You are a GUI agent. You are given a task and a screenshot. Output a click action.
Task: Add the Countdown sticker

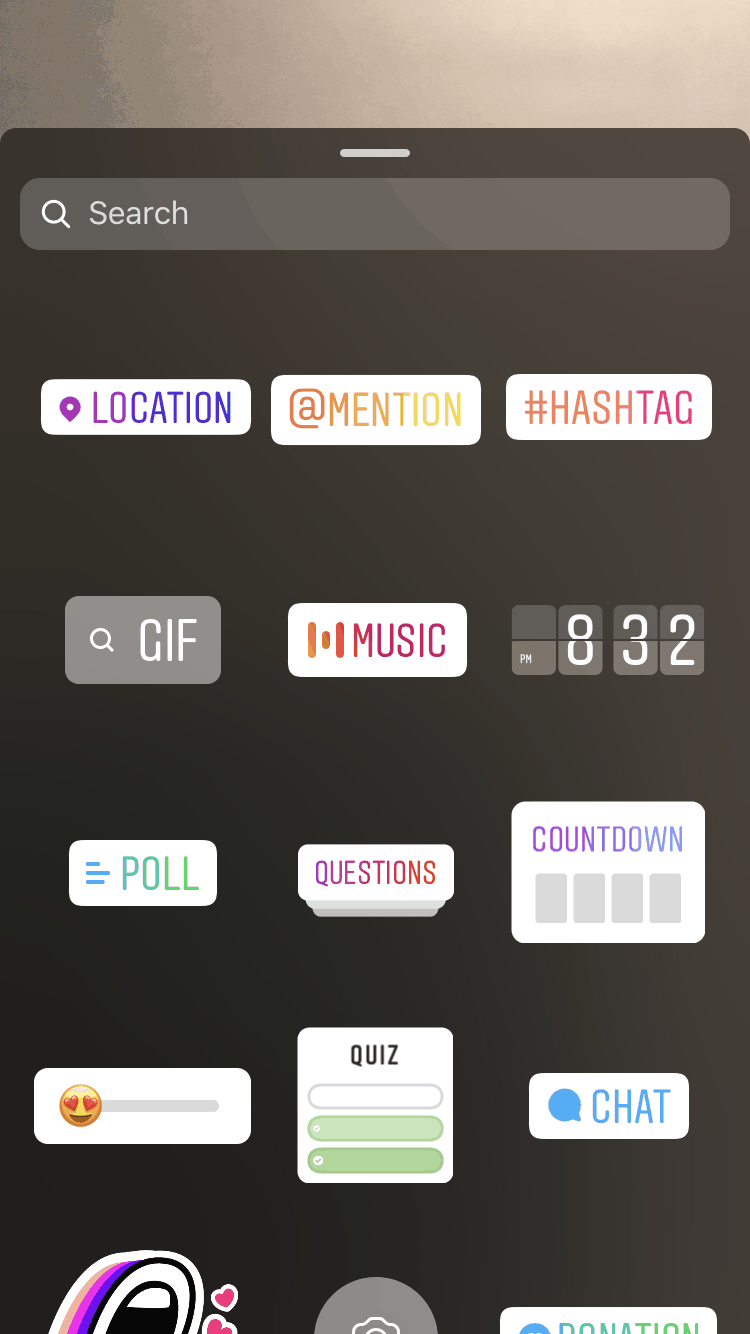[608, 872]
